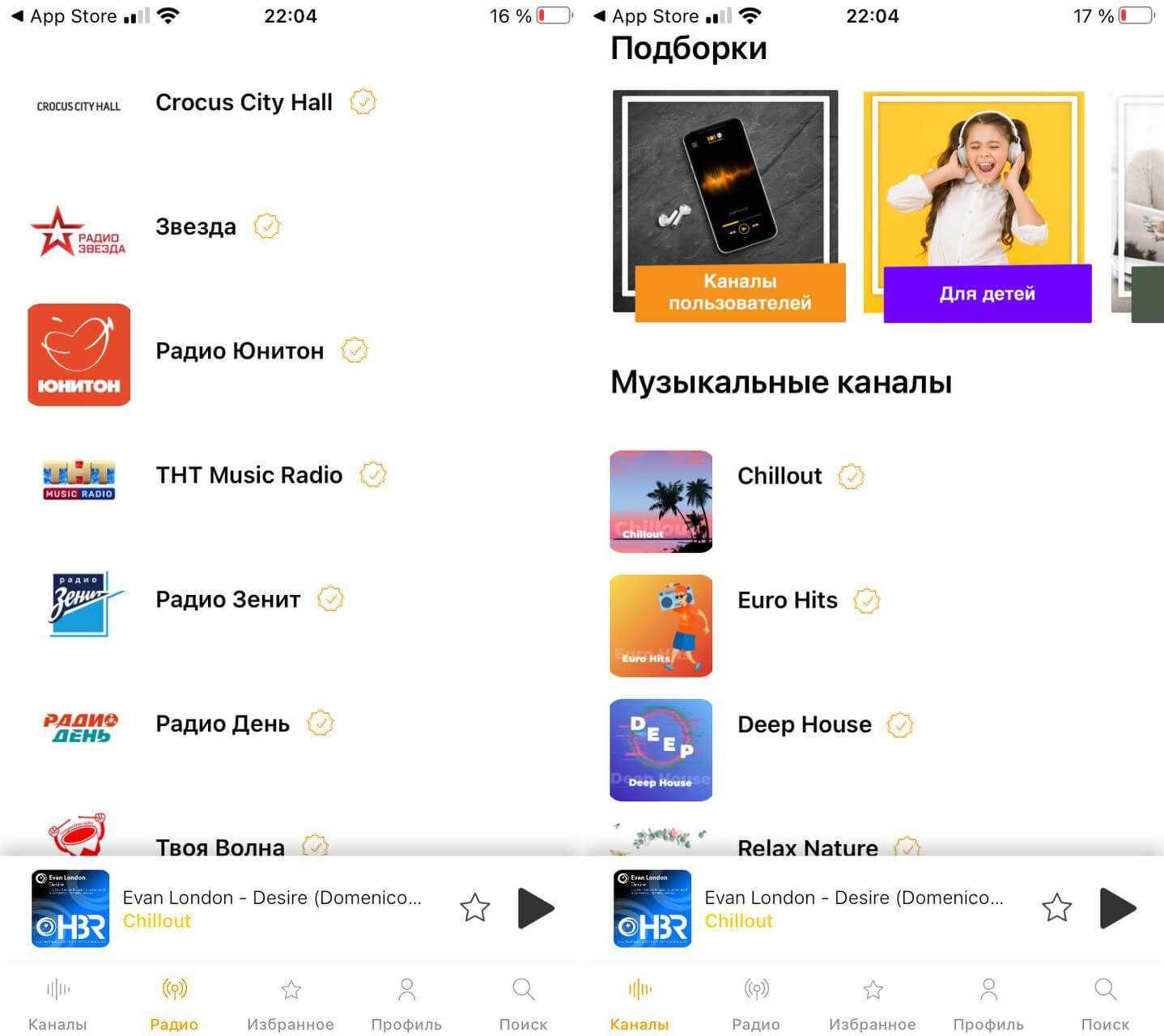Open the Chillout channel in Музыкальные каналы
The height and width of the screenshot is (1036, 1164).
[779, 476]
